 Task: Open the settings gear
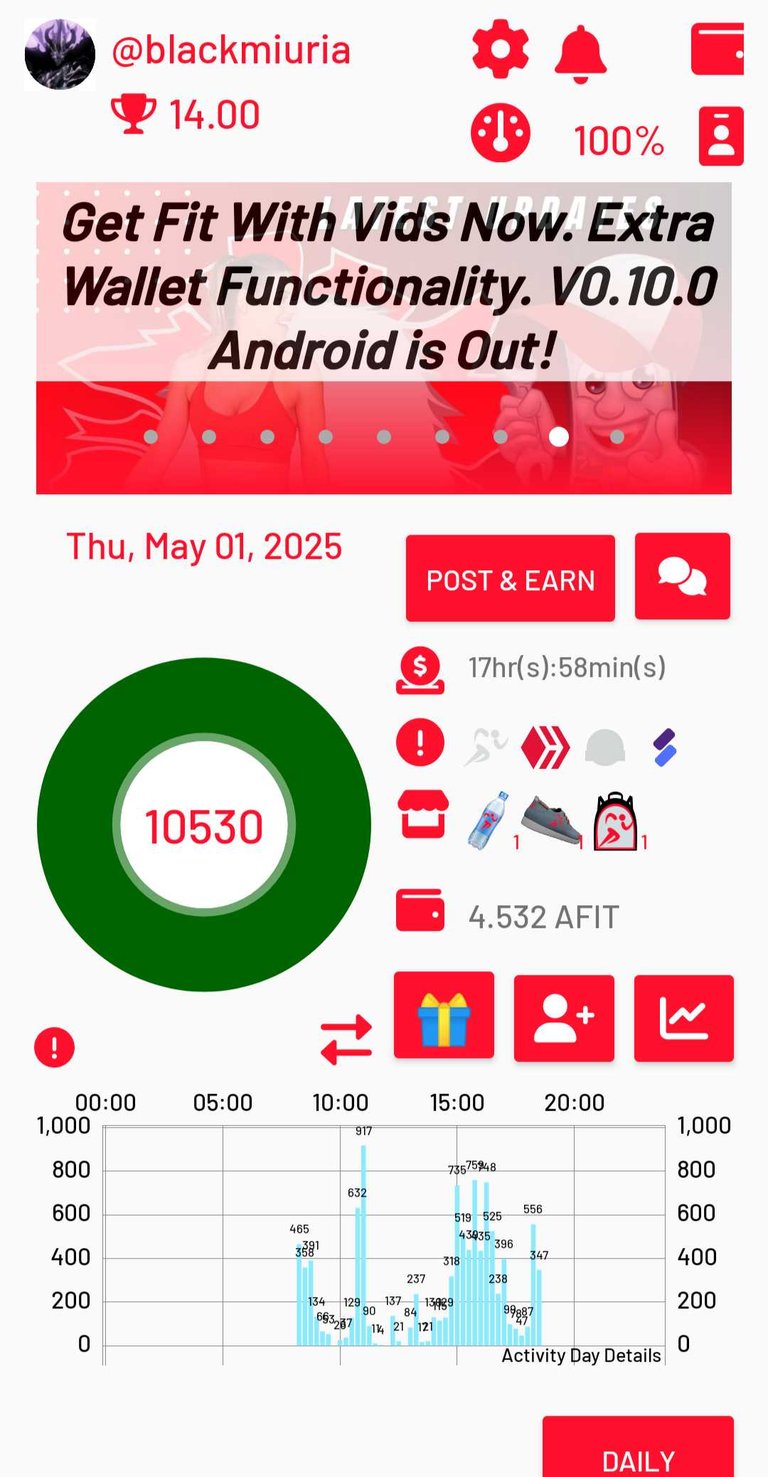(x=500, y=50)
